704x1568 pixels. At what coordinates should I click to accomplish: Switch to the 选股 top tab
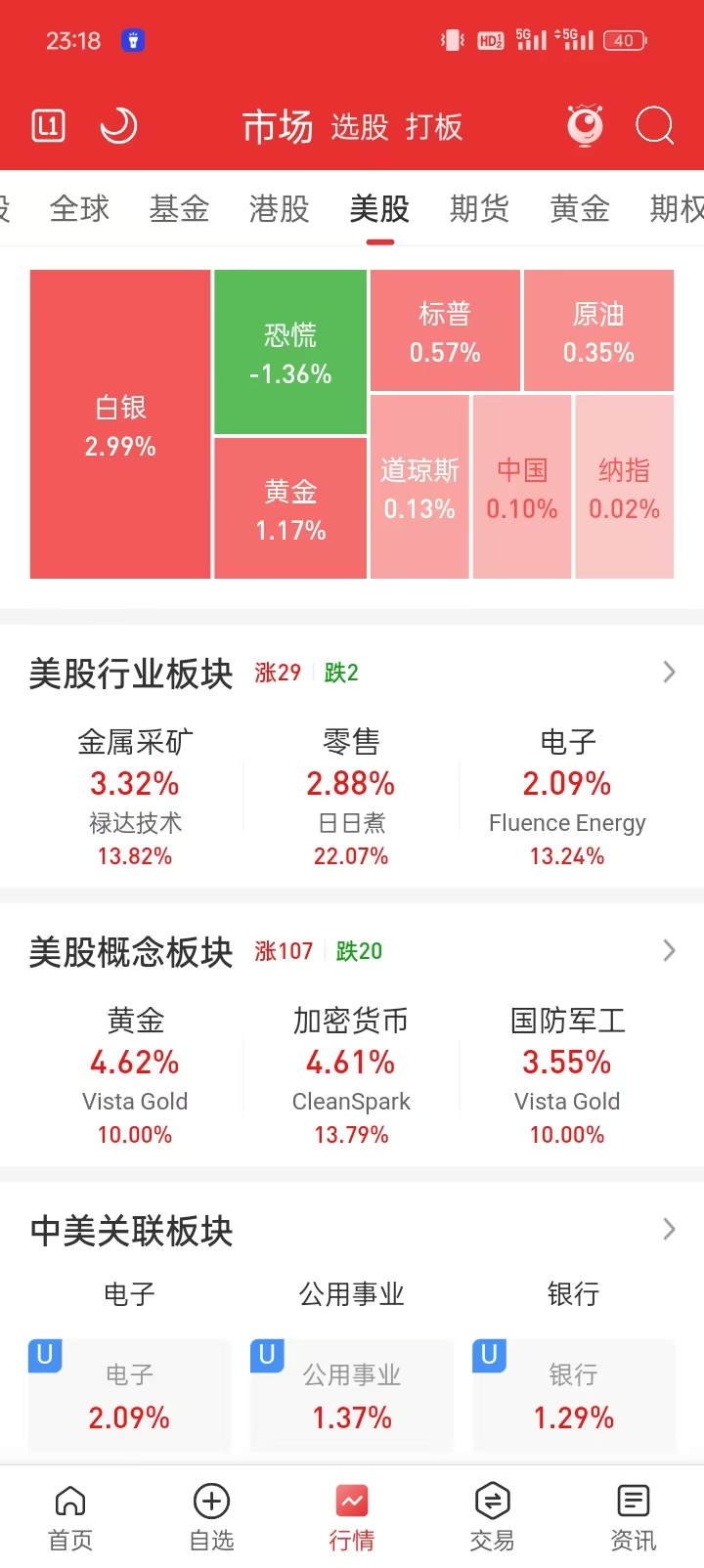(360, 127)
